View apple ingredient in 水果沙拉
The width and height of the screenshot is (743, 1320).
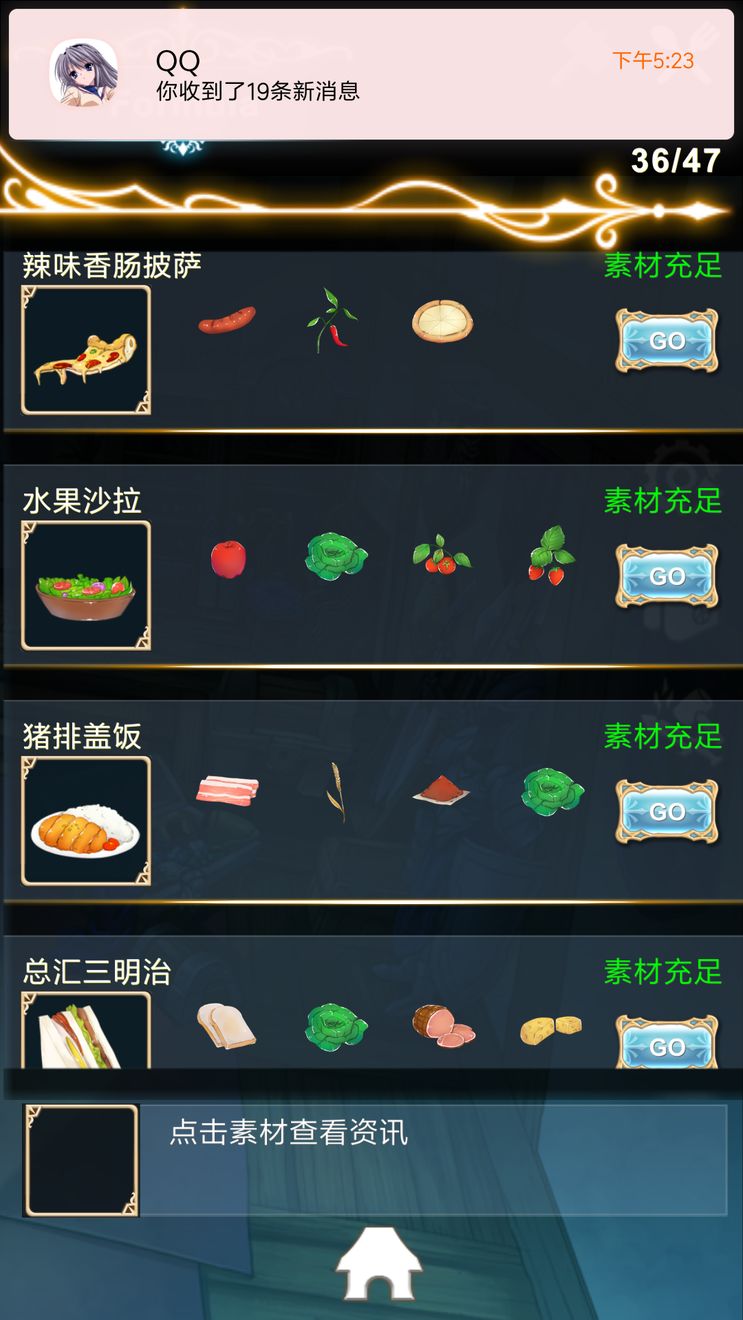pyautogui.click(x=228, y=558)
